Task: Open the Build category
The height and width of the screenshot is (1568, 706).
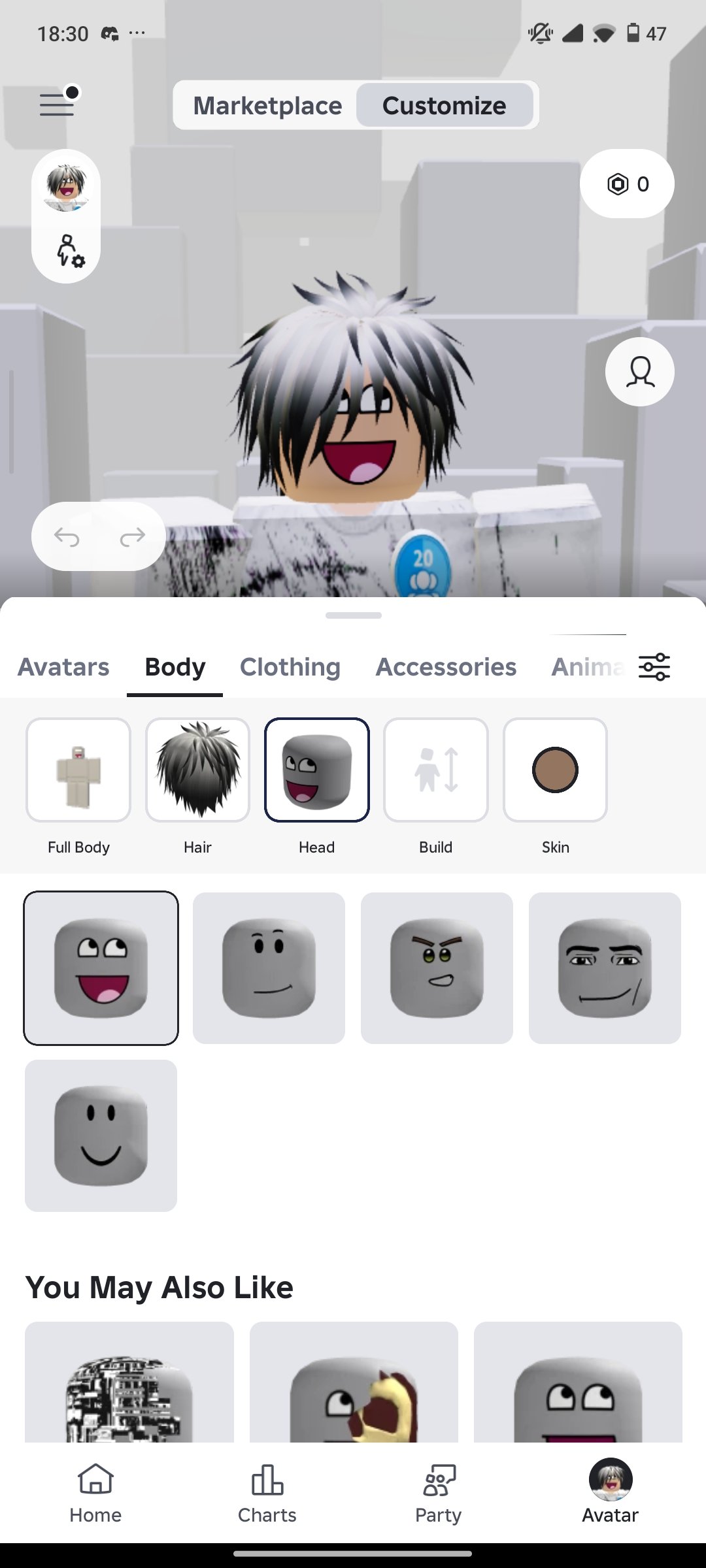Action: pos(436,787)
